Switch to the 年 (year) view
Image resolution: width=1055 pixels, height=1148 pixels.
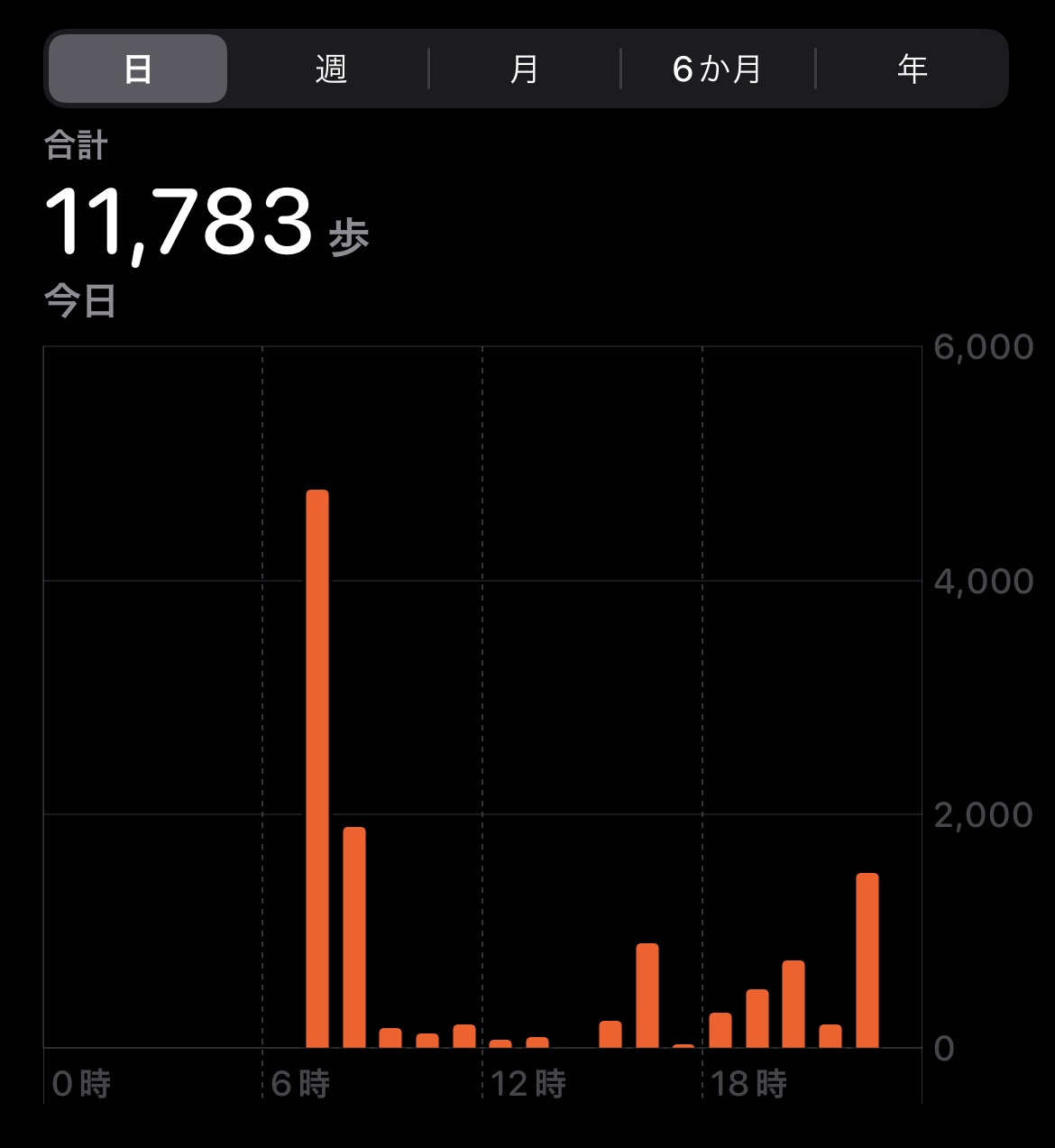912,69
